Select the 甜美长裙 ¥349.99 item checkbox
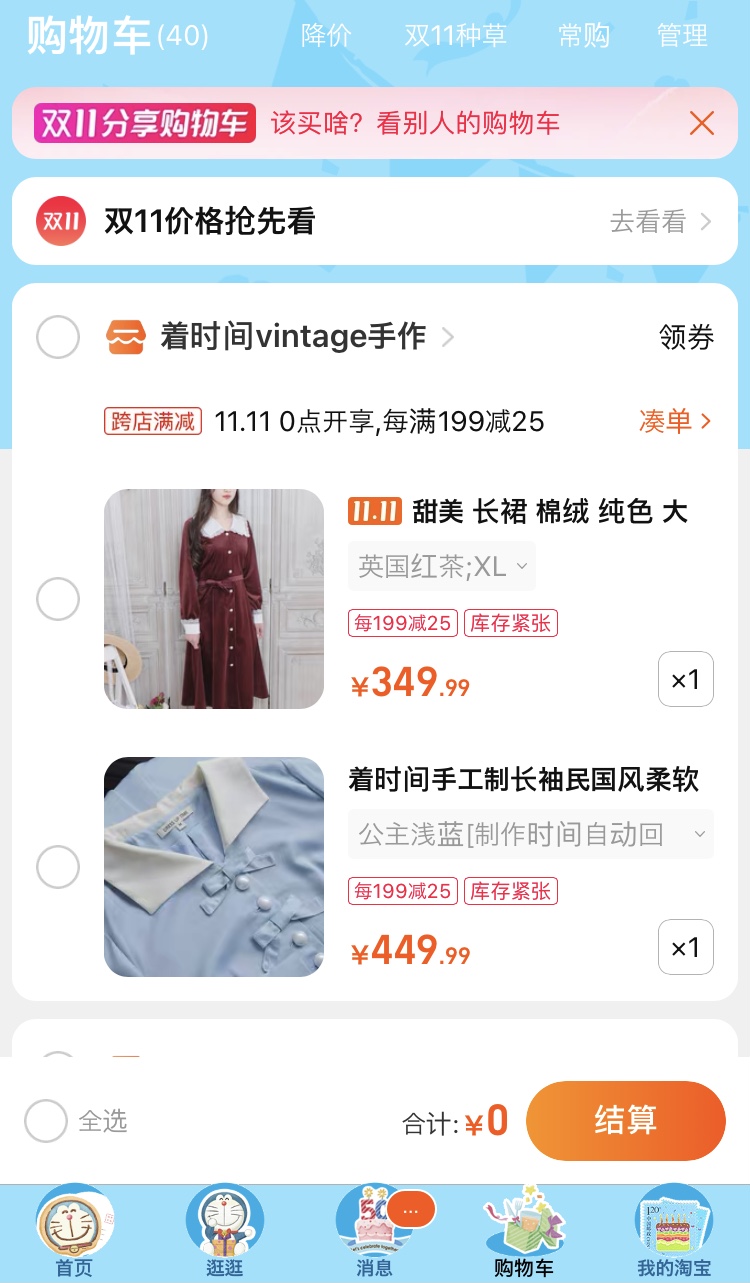The width and height of the screenshot is (750, 1283). [x=58, y=599]
